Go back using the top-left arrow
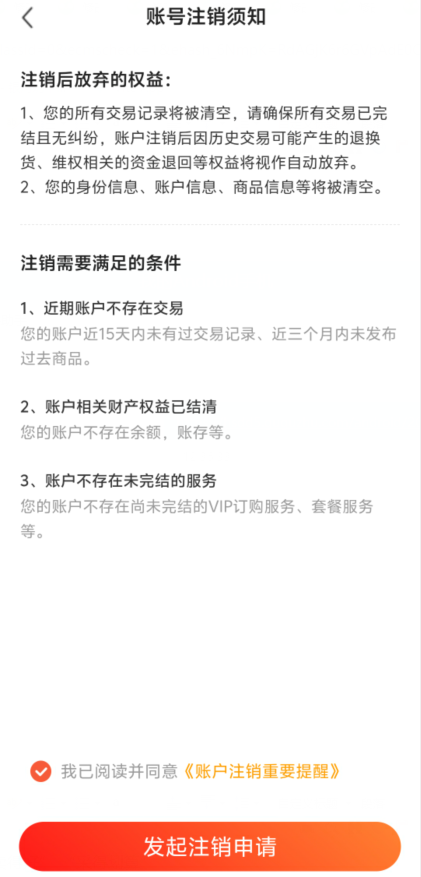The height and width of the screenshot is (877, 421). (x=27, y=18)
